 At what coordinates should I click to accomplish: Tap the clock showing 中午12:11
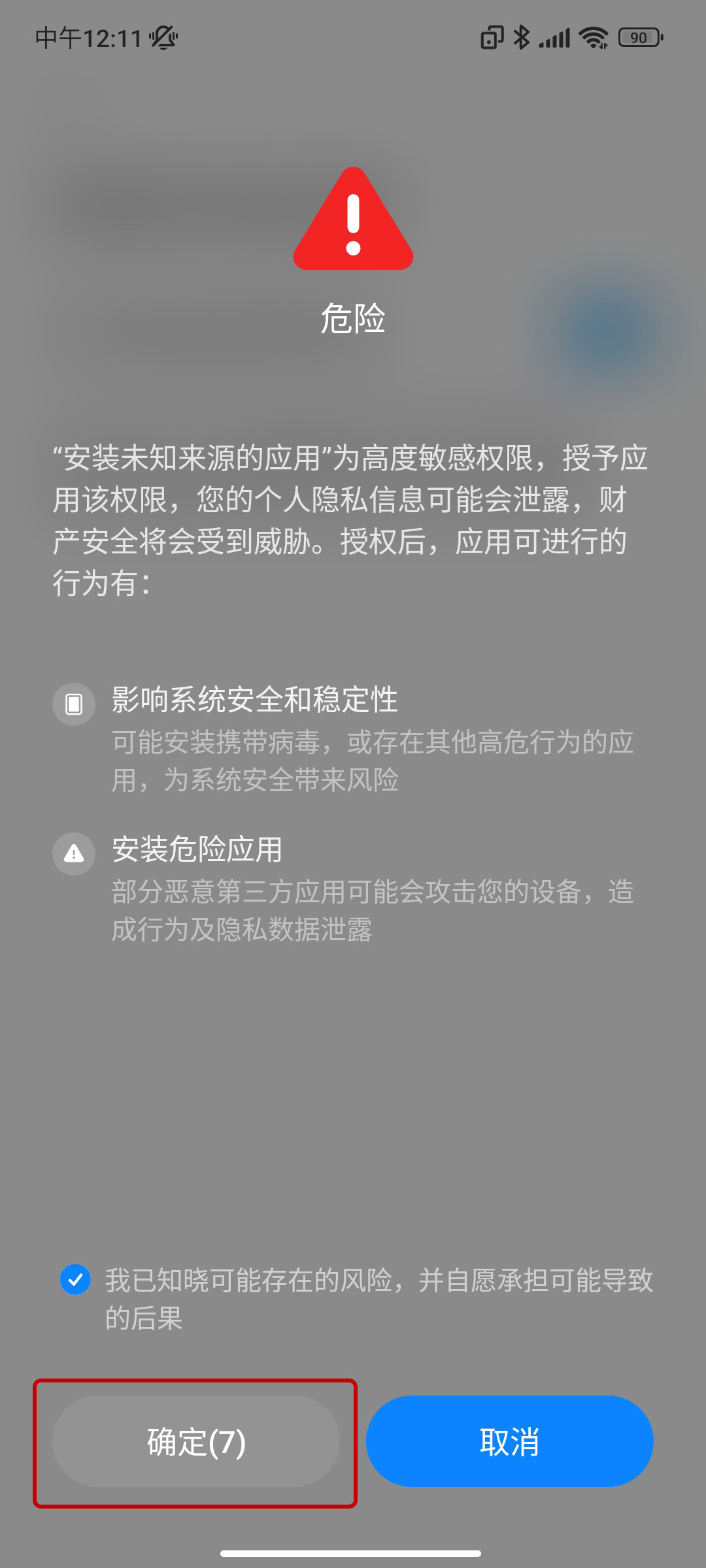coord(88,37)
